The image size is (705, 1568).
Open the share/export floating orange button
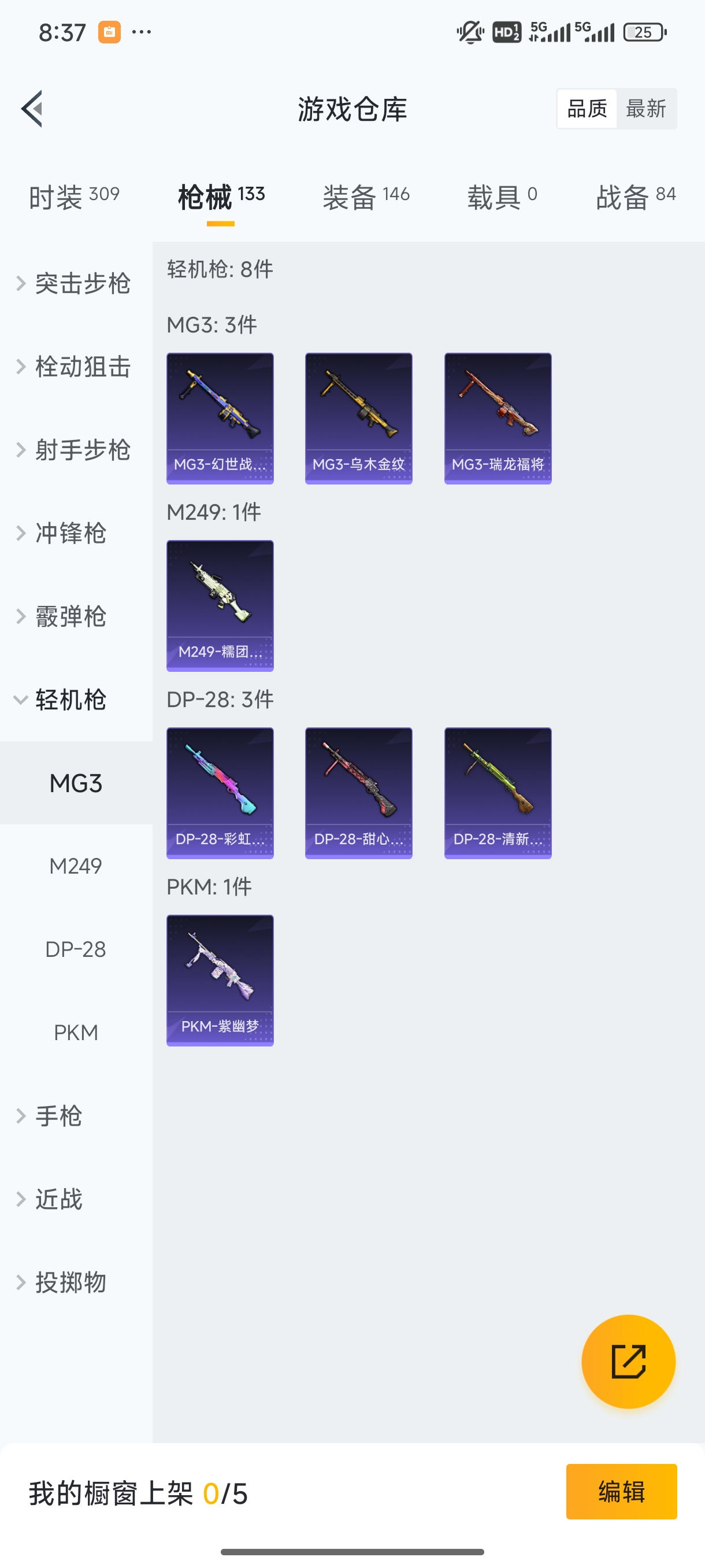click(628, 1362)
